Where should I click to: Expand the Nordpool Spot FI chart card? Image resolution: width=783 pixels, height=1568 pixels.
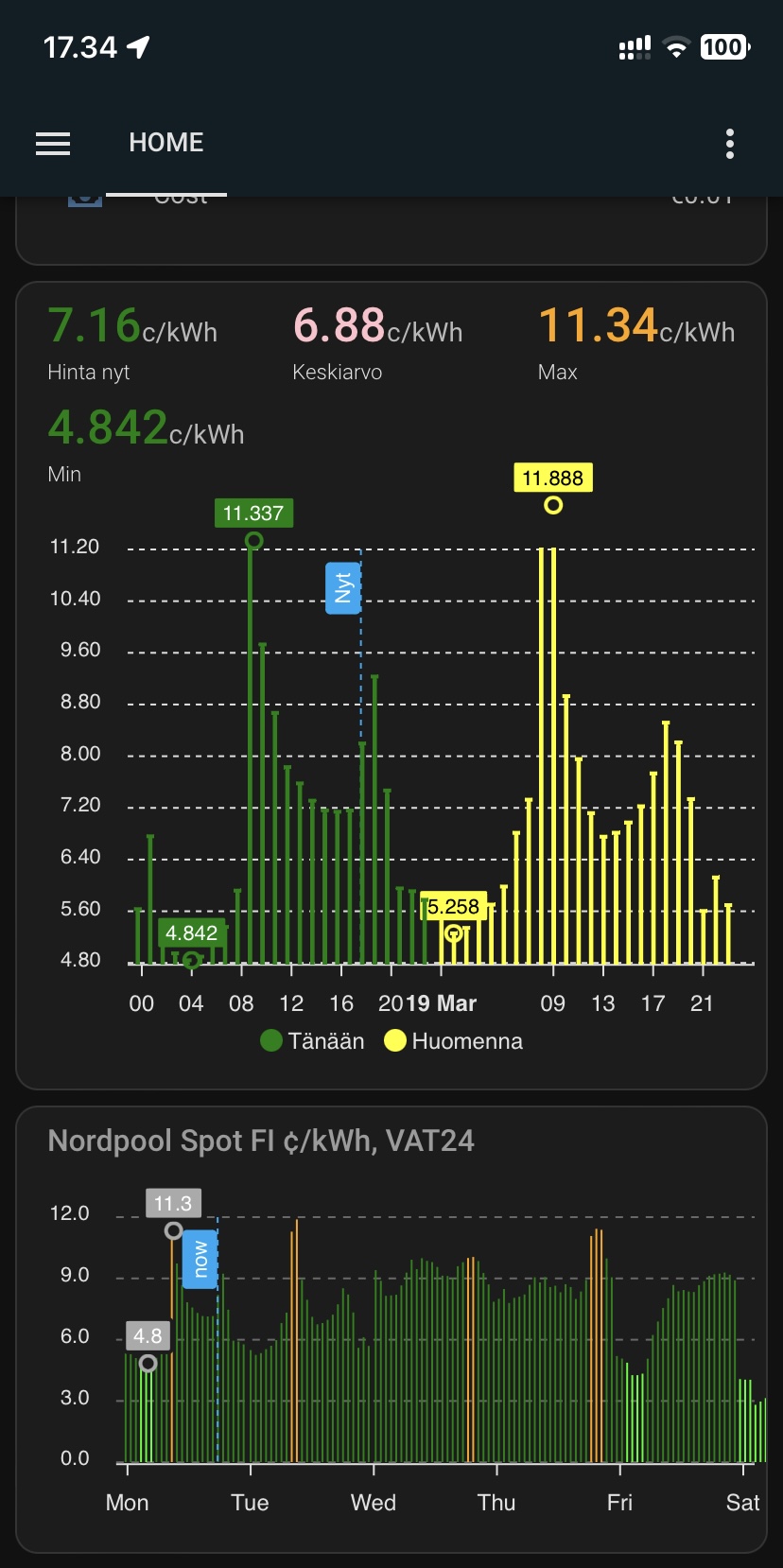262,1141
